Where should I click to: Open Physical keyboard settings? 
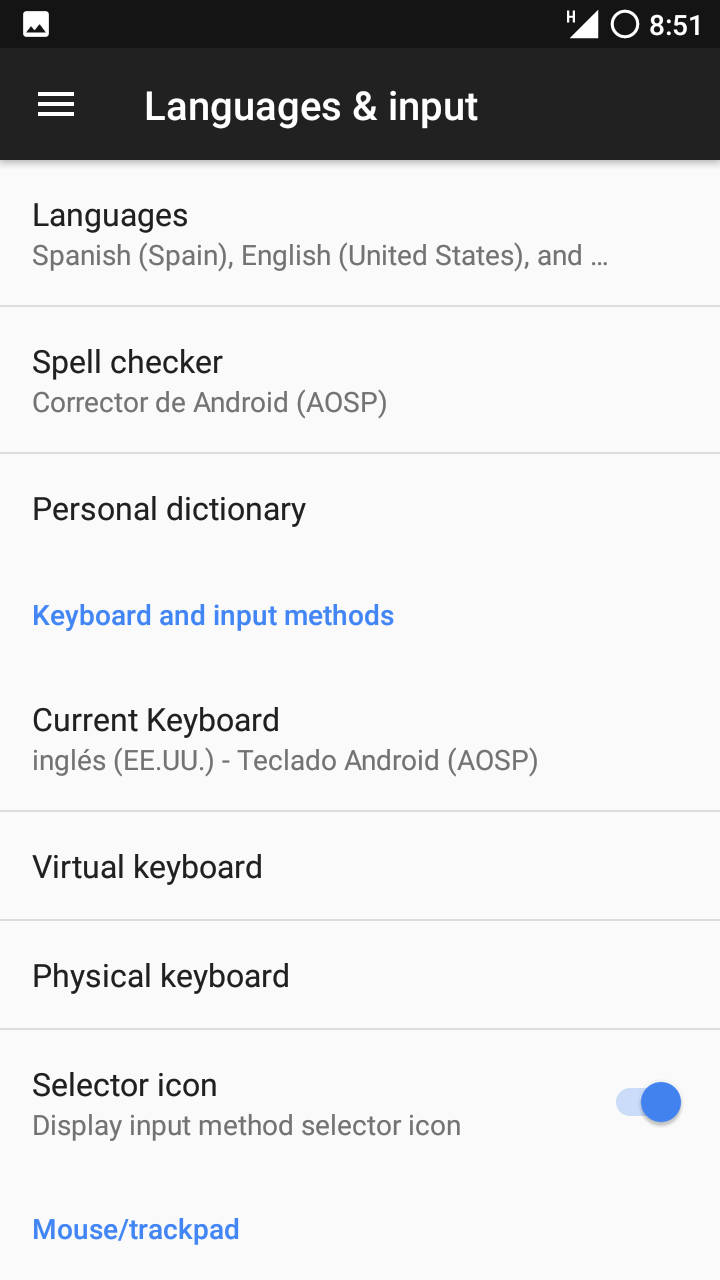point(360,975)
